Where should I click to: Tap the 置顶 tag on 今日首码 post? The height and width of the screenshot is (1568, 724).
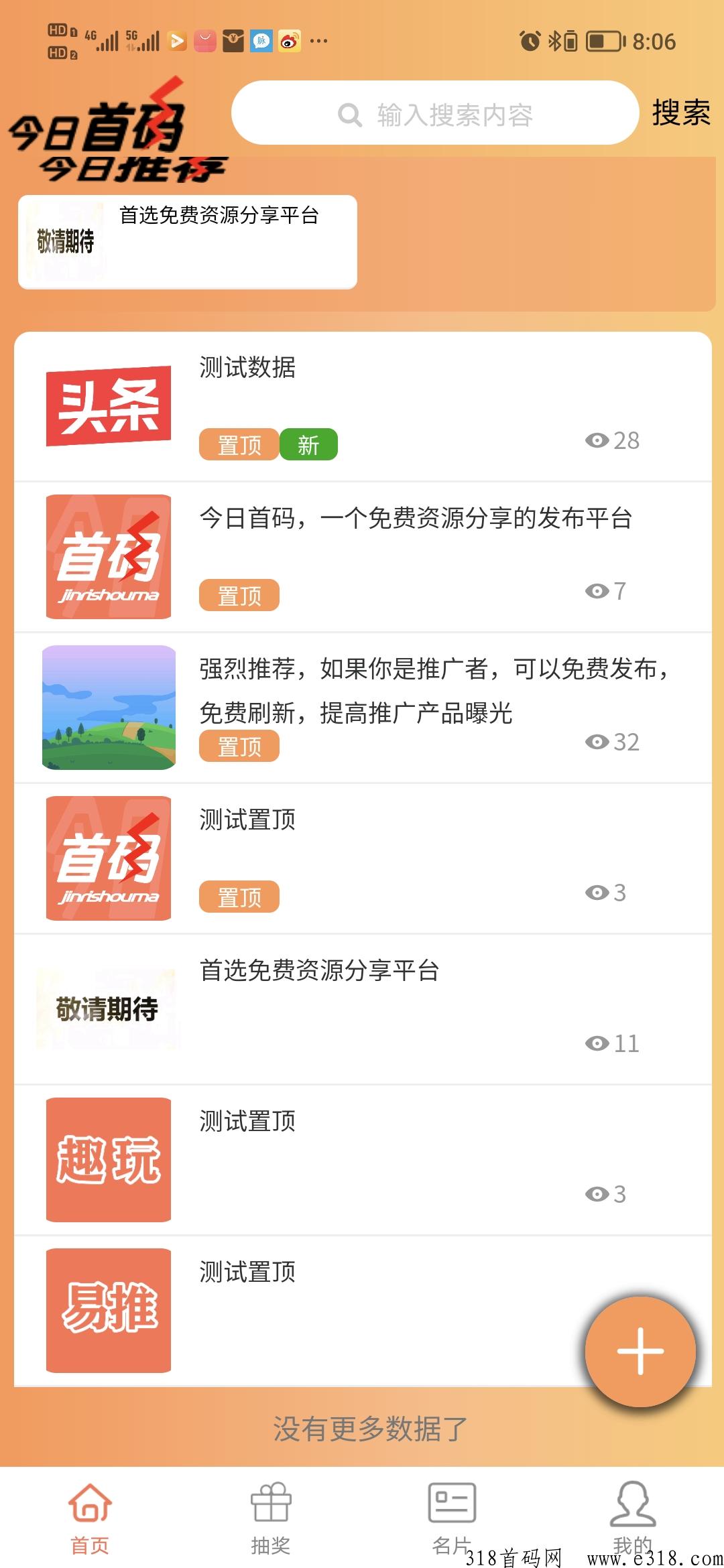click(x=239, y=594)
